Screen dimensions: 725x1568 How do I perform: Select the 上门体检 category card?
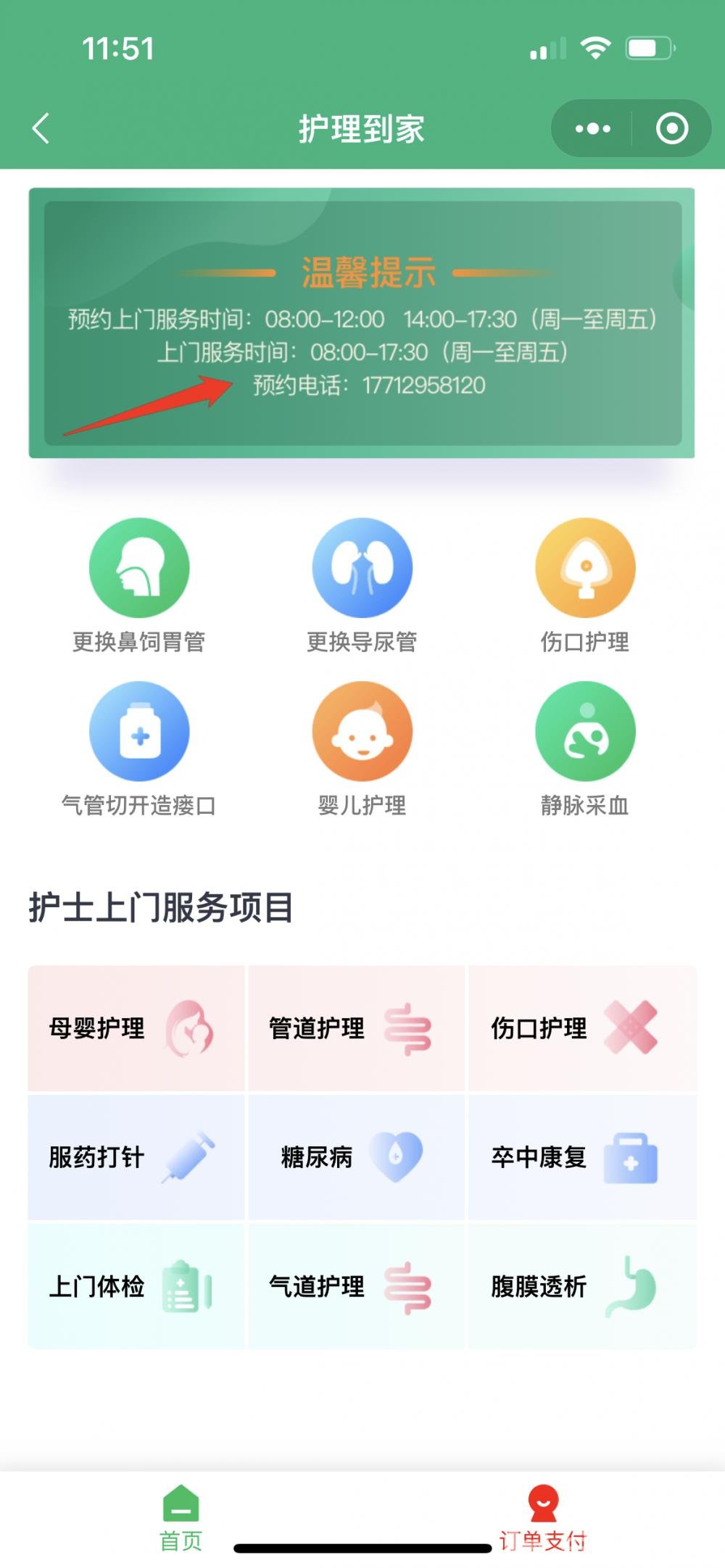pyautogui.click(x=136, y=1286)
